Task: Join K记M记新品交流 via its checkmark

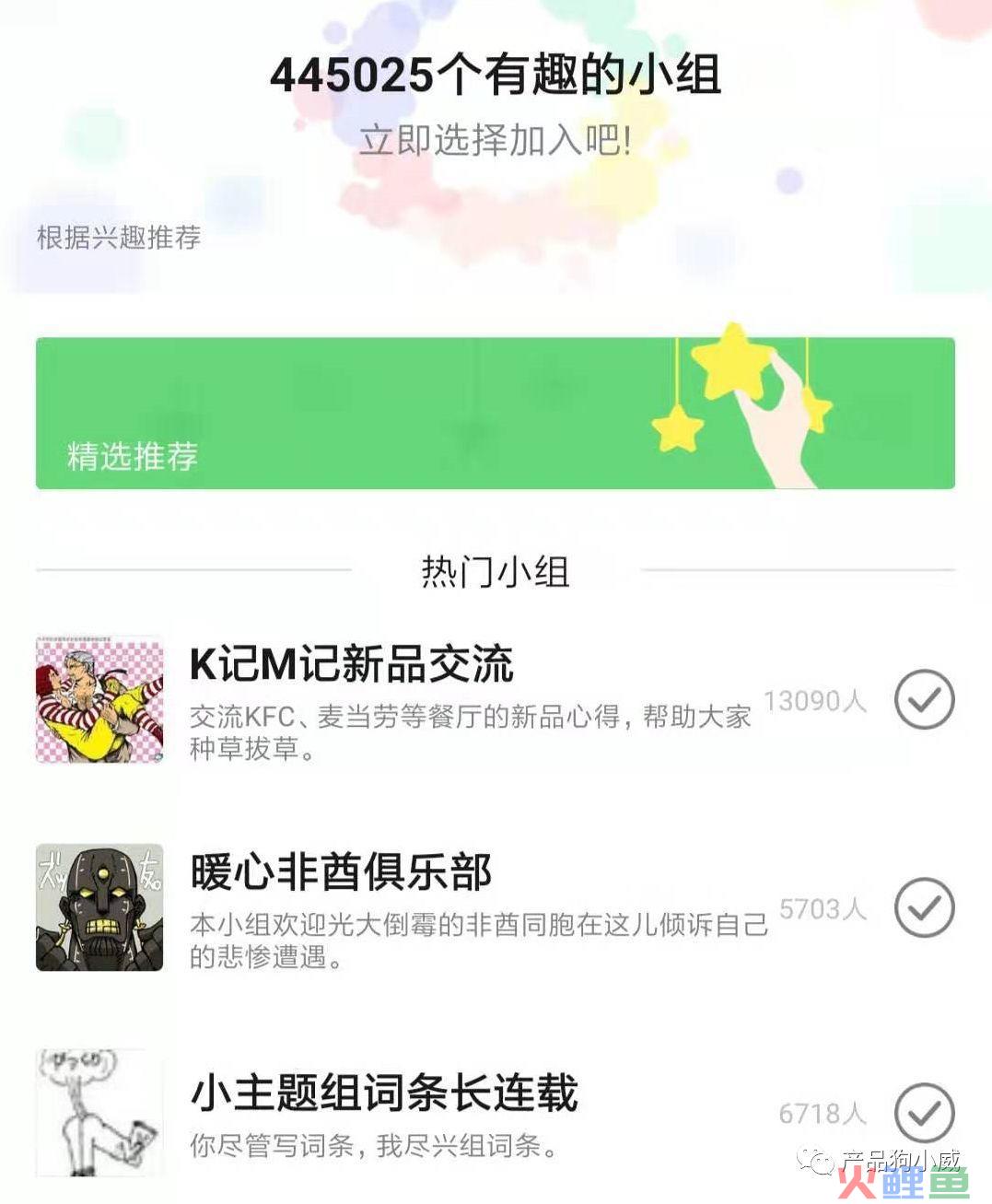Action: 924,699
